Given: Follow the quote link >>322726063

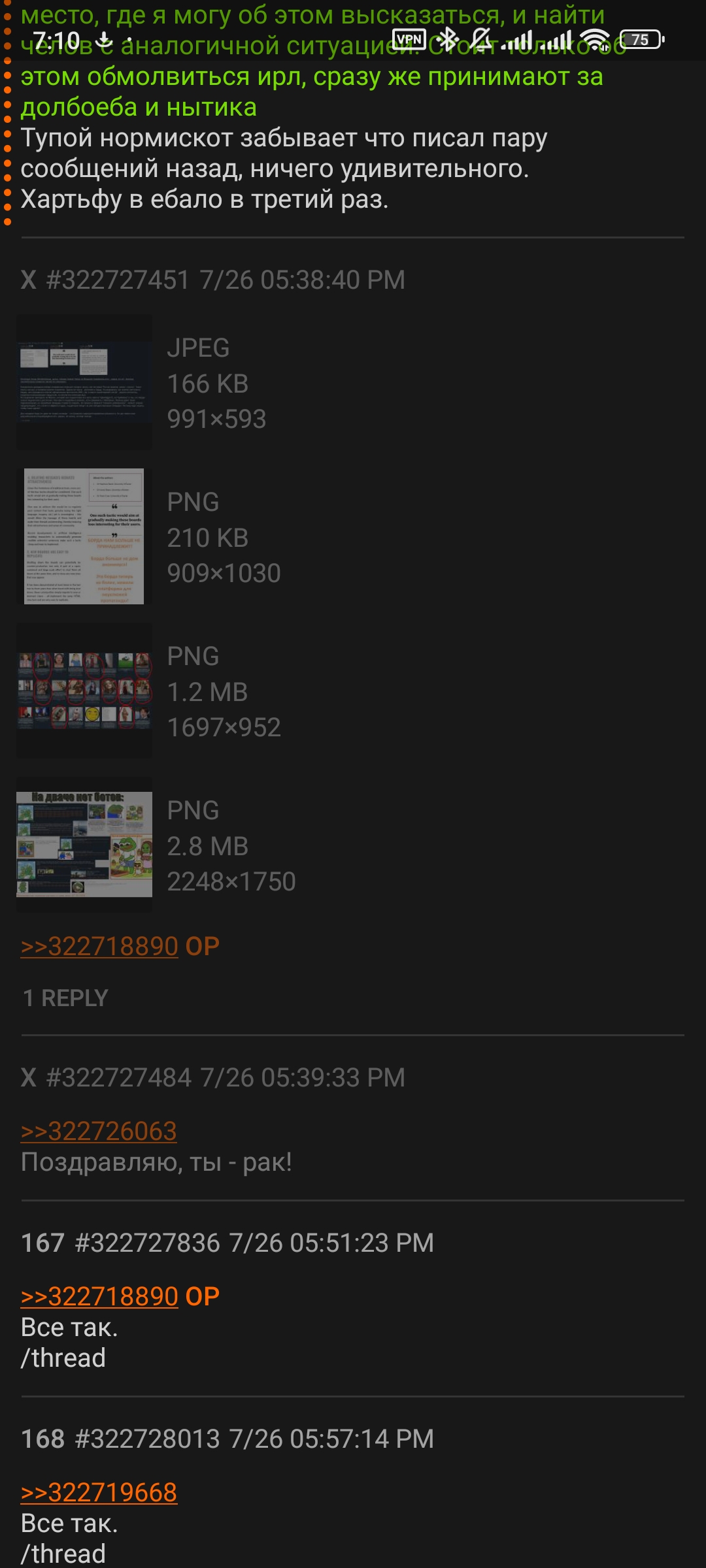Looking at the screenshot, I should coord(99,1131).
